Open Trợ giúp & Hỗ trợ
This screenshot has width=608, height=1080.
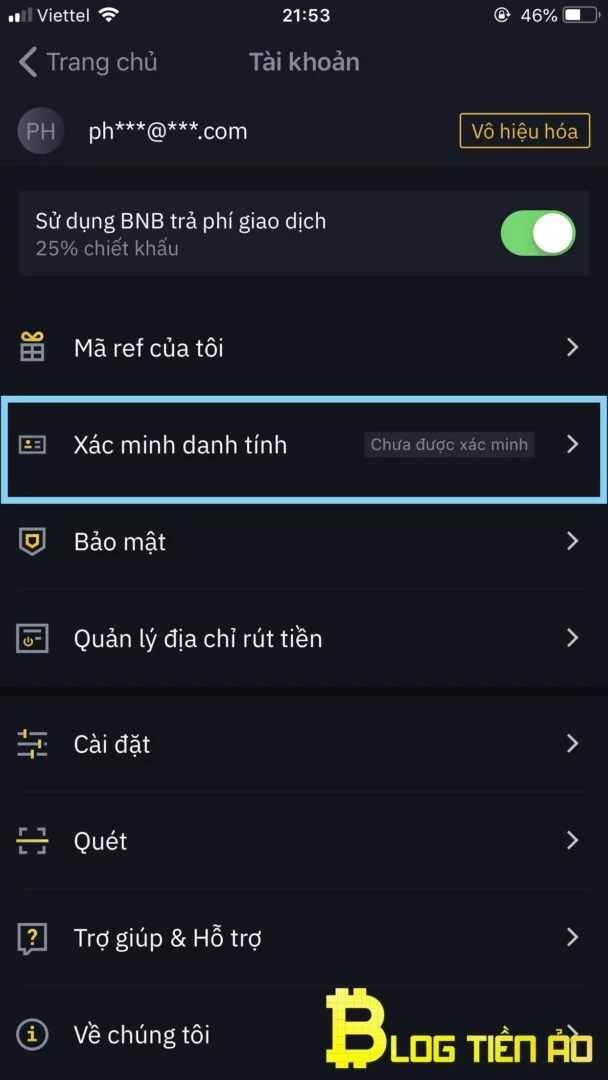(x=304, y=938)
